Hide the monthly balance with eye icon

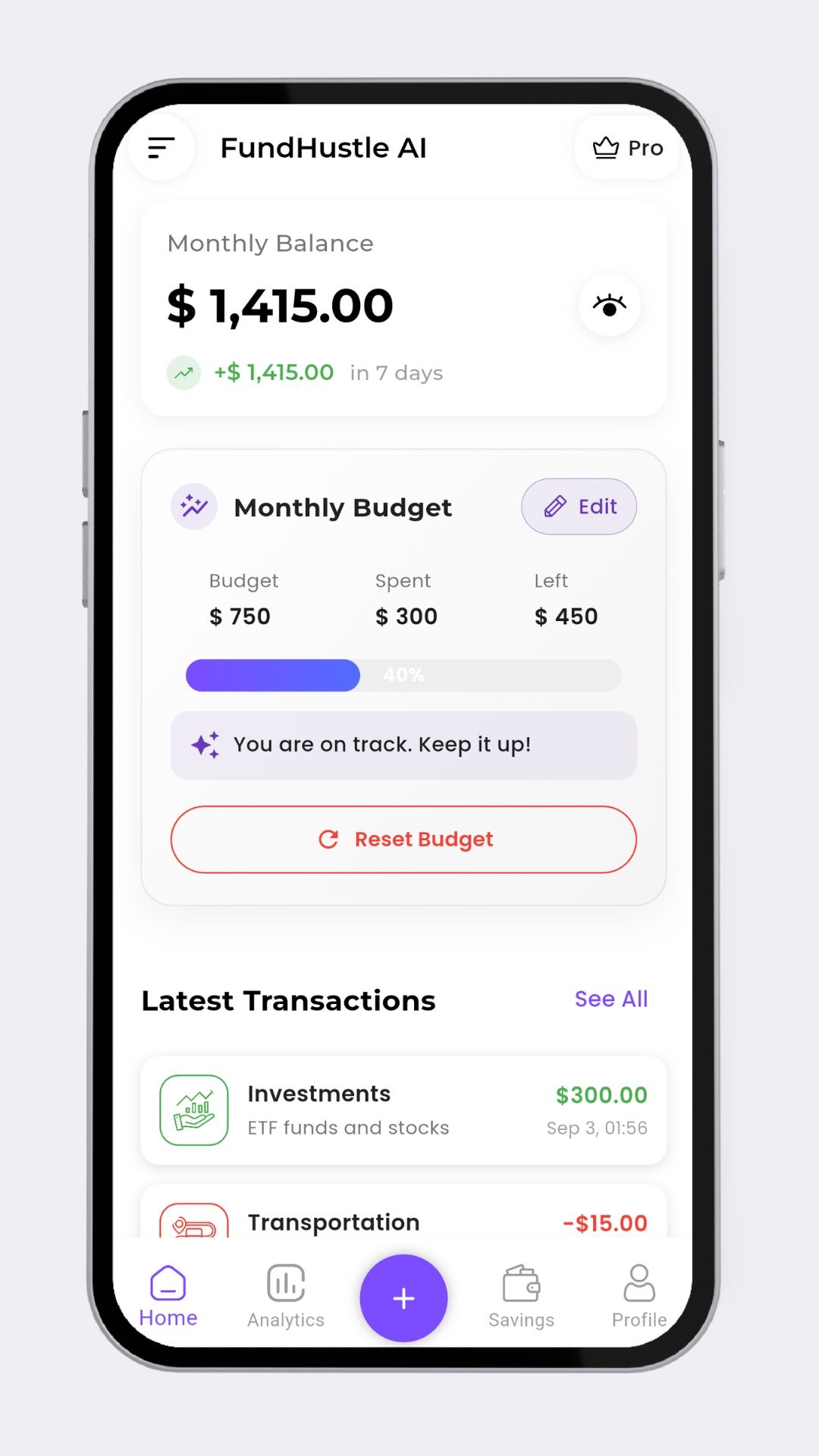[x=609, y=306]
